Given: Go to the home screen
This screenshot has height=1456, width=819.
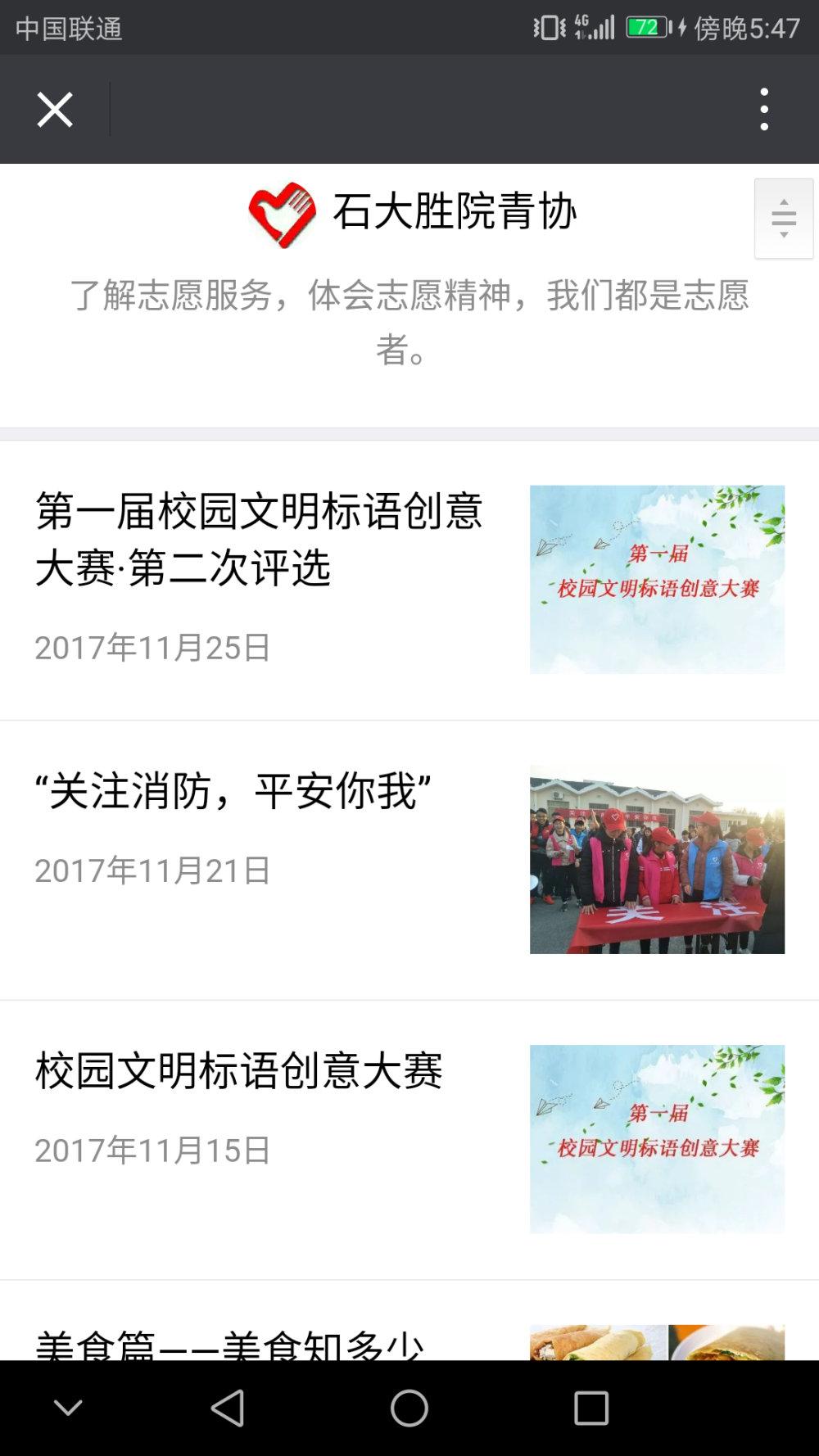Looking at the screenshot, I should [409, 1409].
